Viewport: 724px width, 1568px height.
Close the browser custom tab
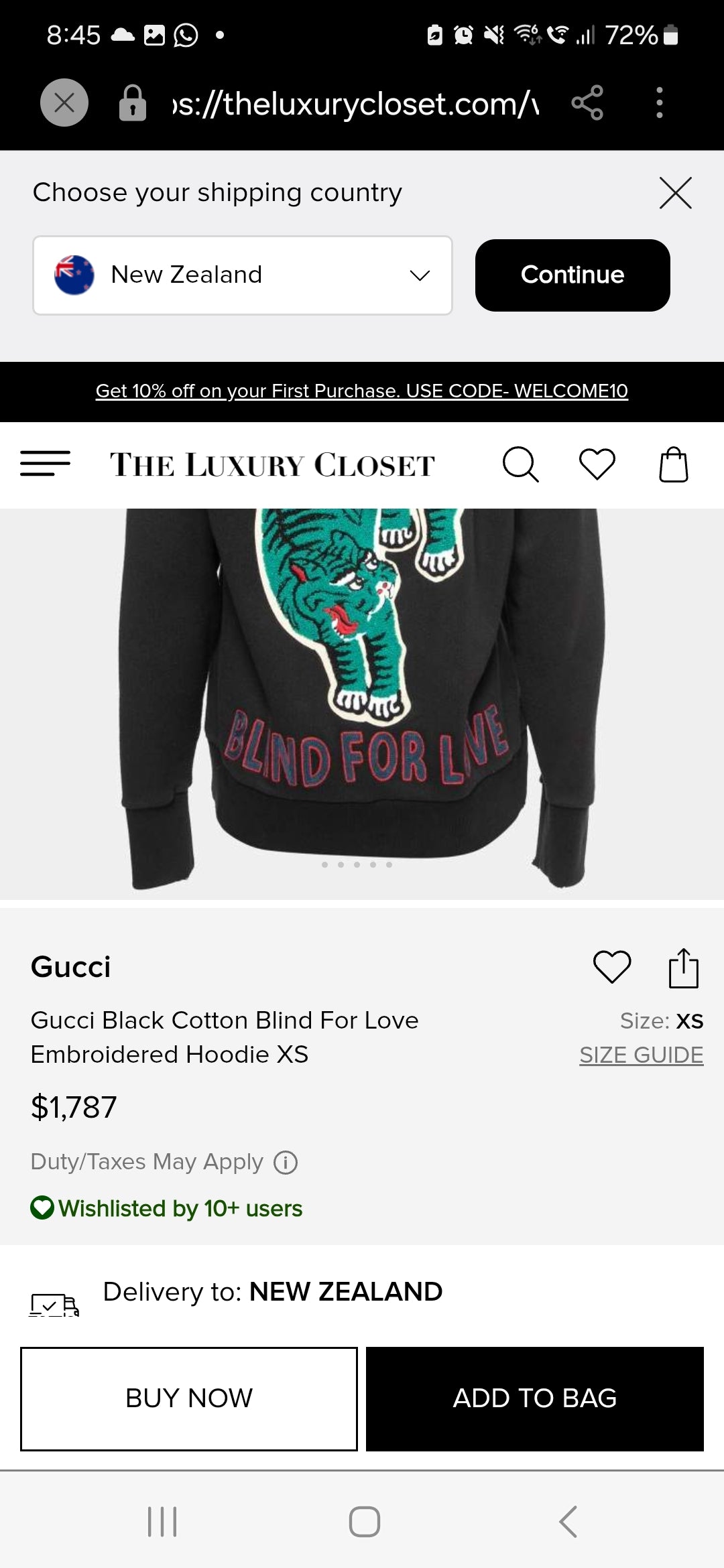coord(64,103)
